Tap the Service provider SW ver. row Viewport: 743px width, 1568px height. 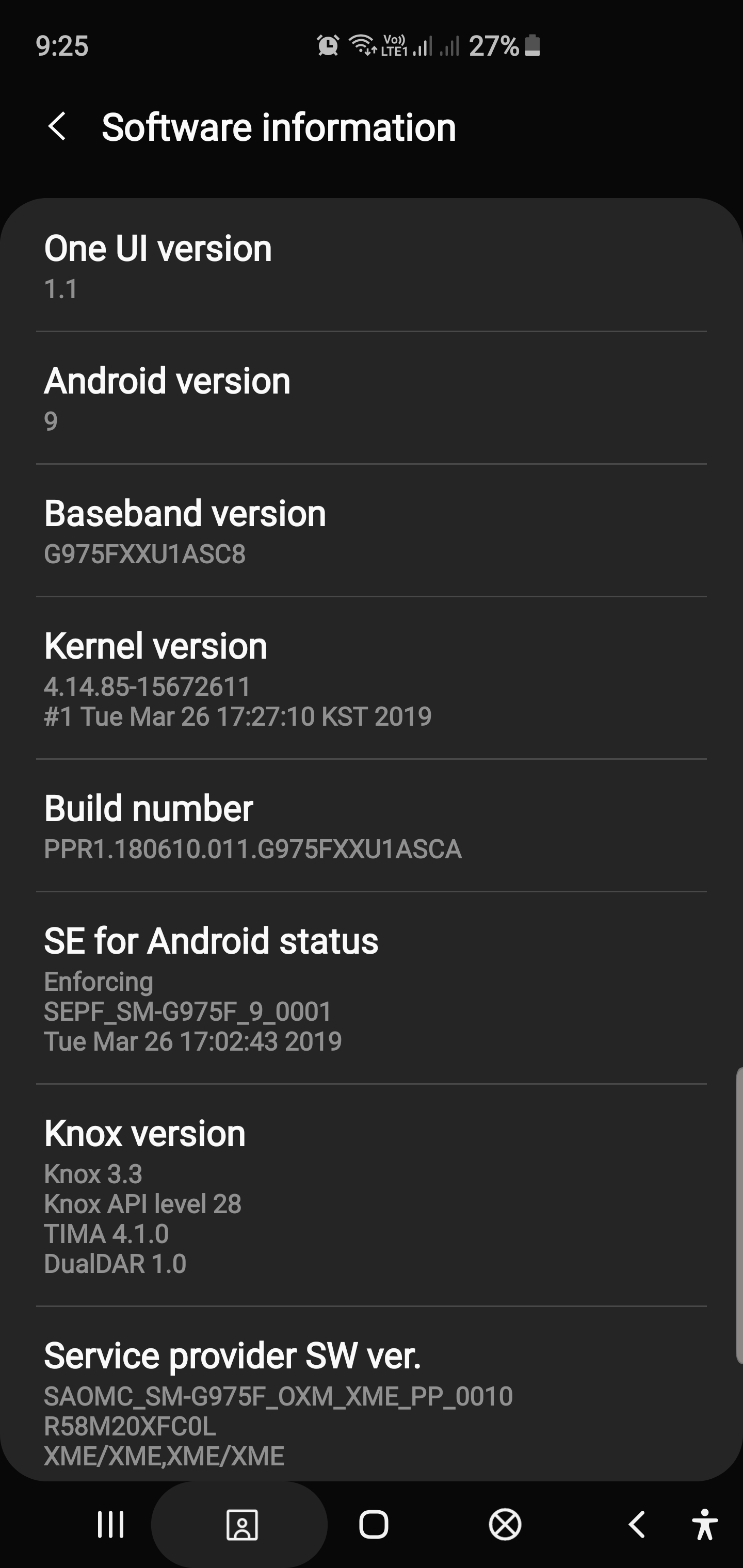coord(372,1394)
